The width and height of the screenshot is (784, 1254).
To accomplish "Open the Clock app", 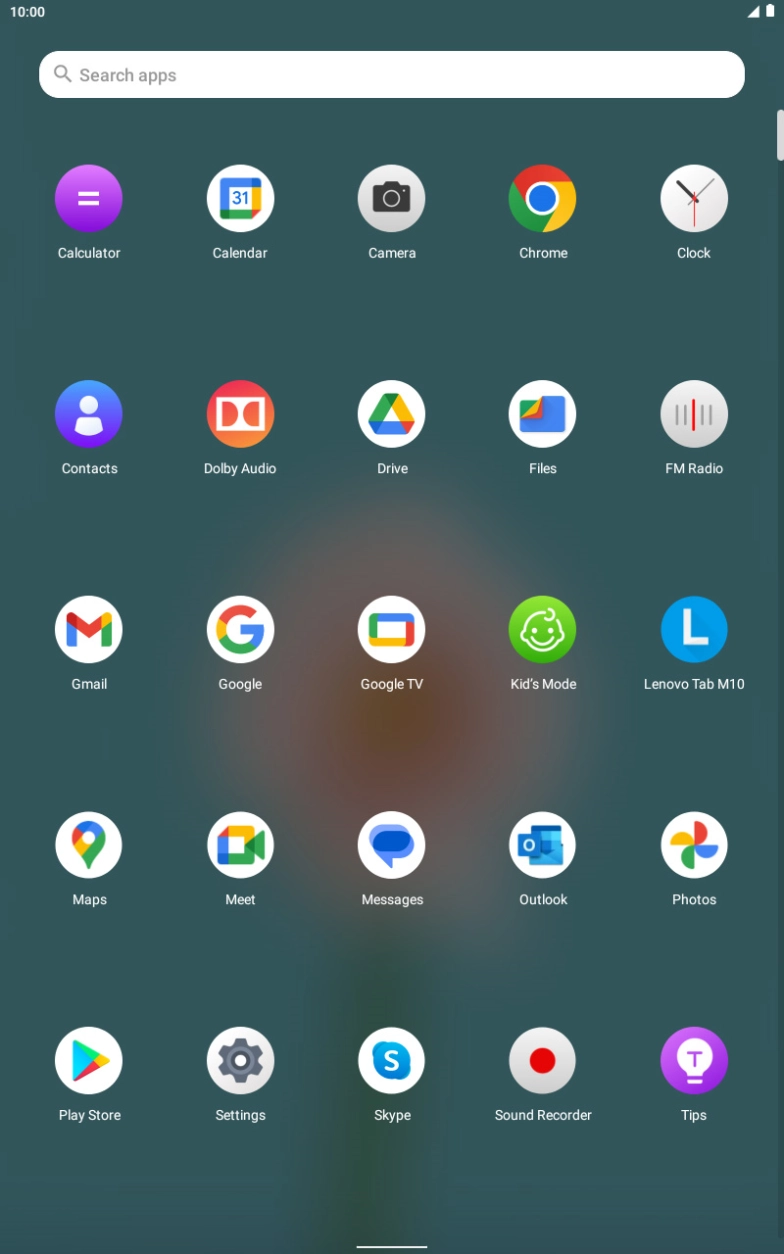I will click(x=694, y=199).
